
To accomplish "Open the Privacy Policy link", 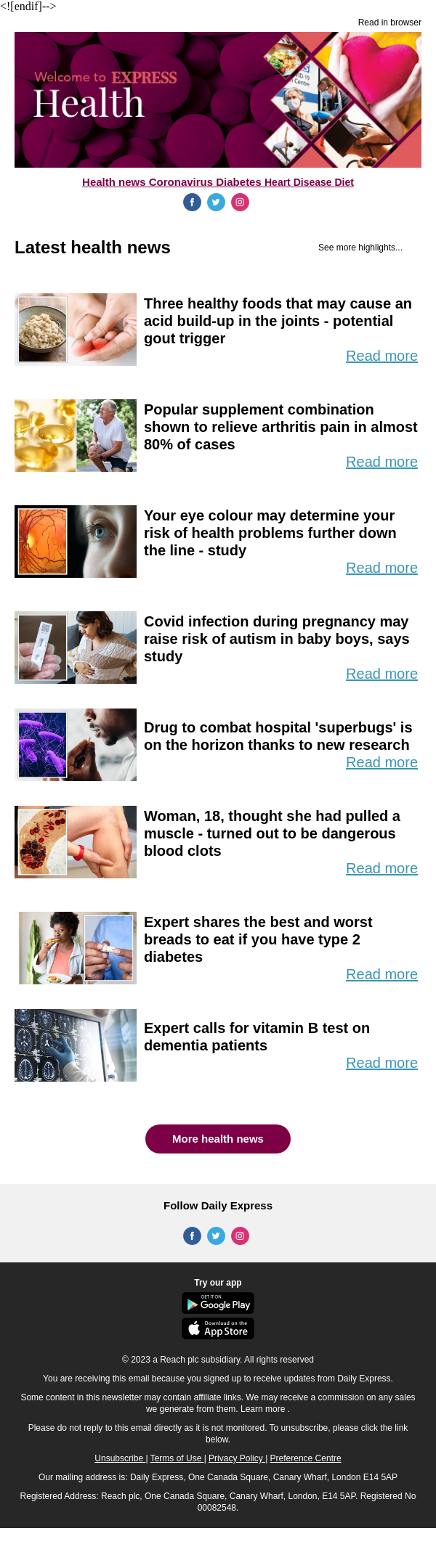I will click(x=236, y=1458).
